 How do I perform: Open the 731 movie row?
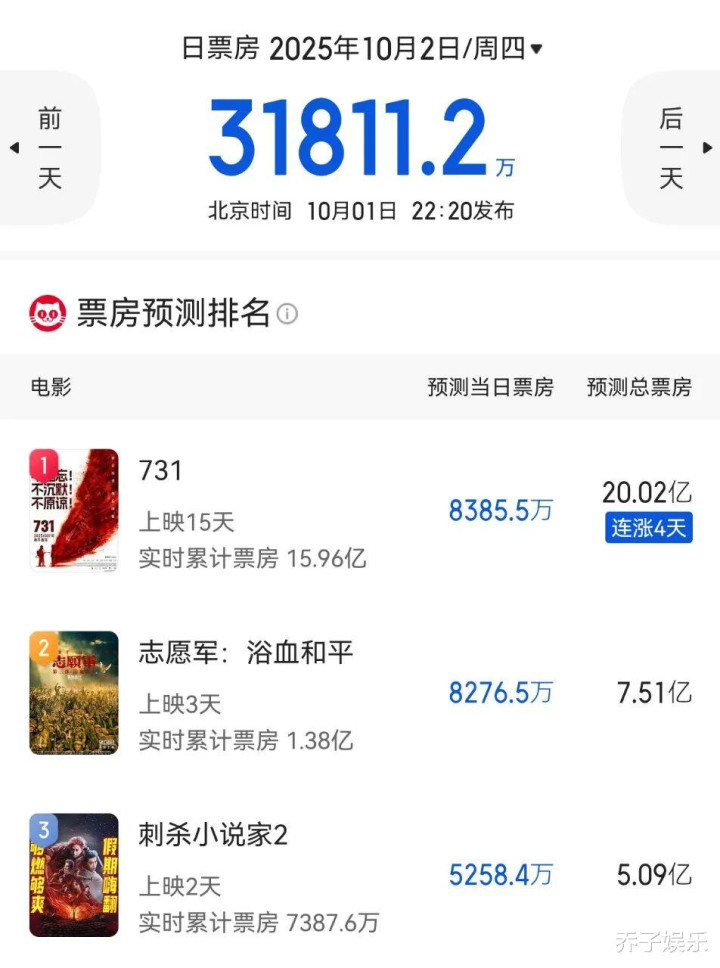pos(360,510)
